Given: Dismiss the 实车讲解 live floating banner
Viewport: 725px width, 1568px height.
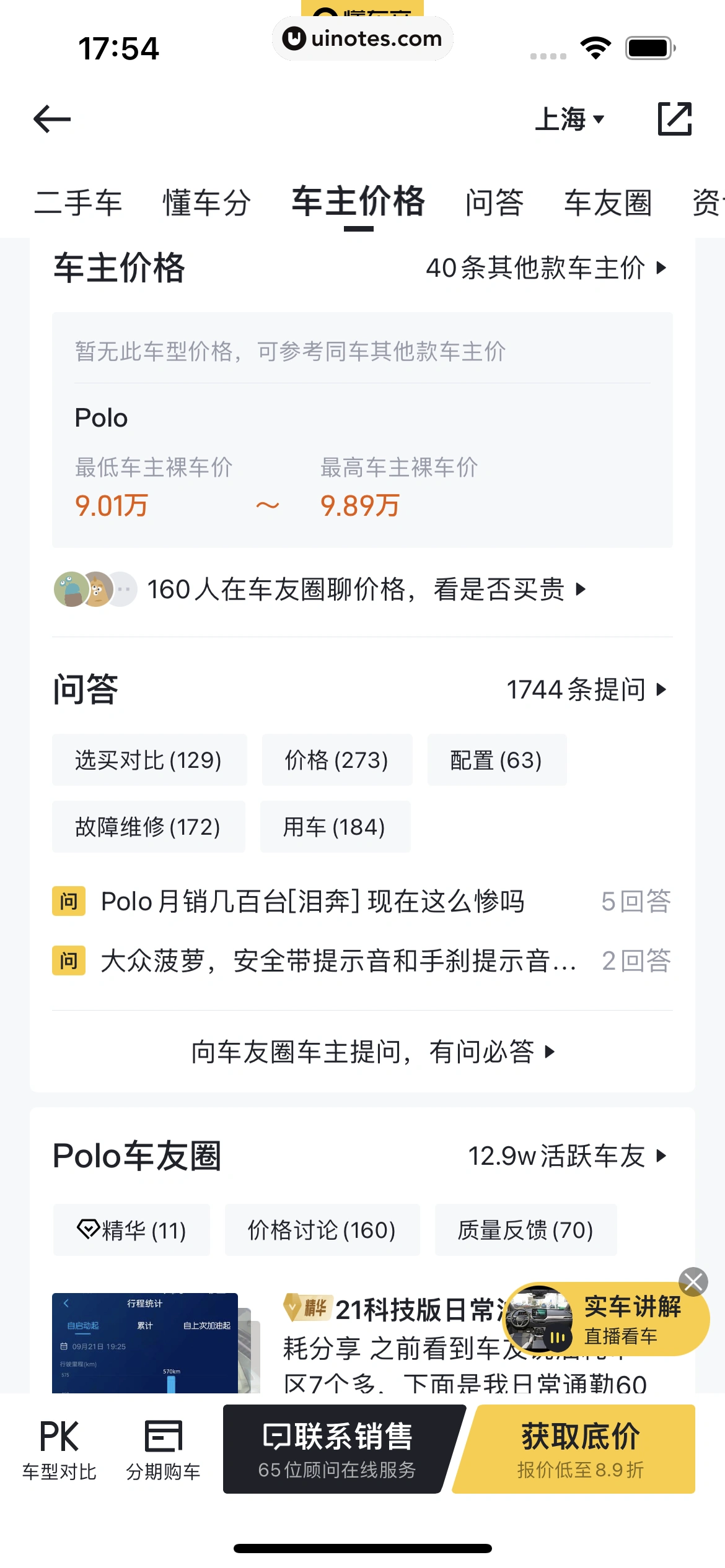Looking at the screenshot, I should tap(693, 1282).
